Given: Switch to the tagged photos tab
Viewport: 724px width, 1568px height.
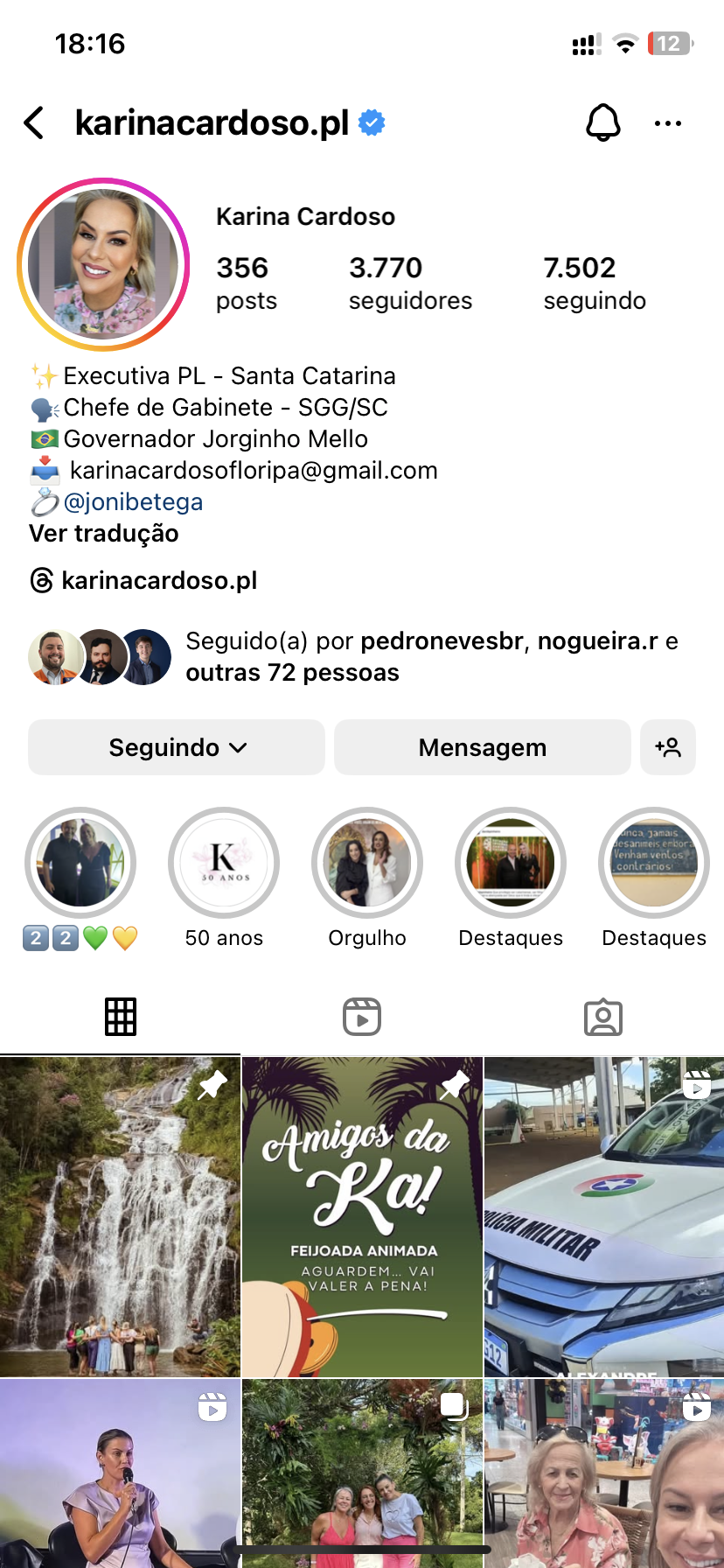Looking at the screenshot, I should coord(603,1017).
